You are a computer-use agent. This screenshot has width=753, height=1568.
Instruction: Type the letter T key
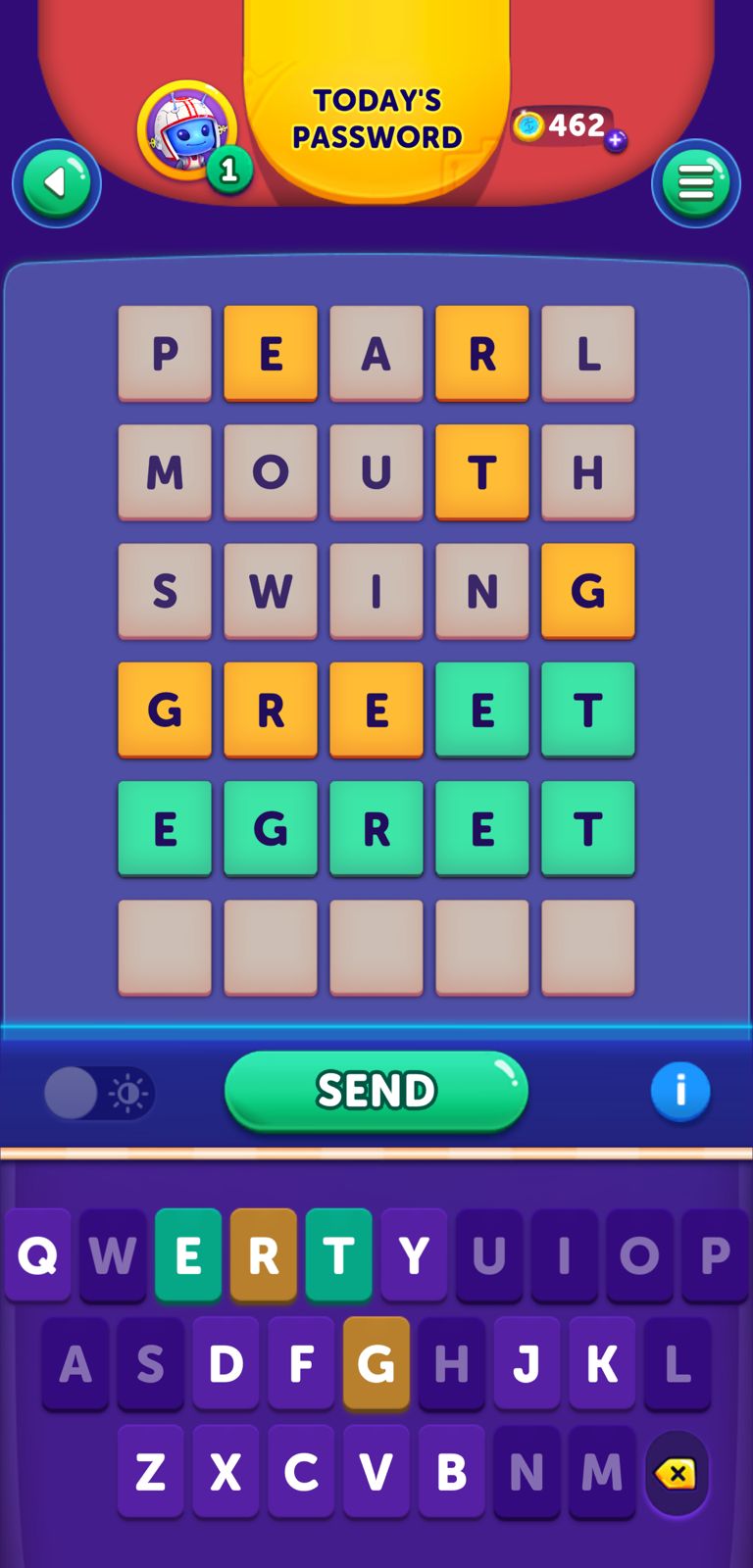[x=338, y=1255]
